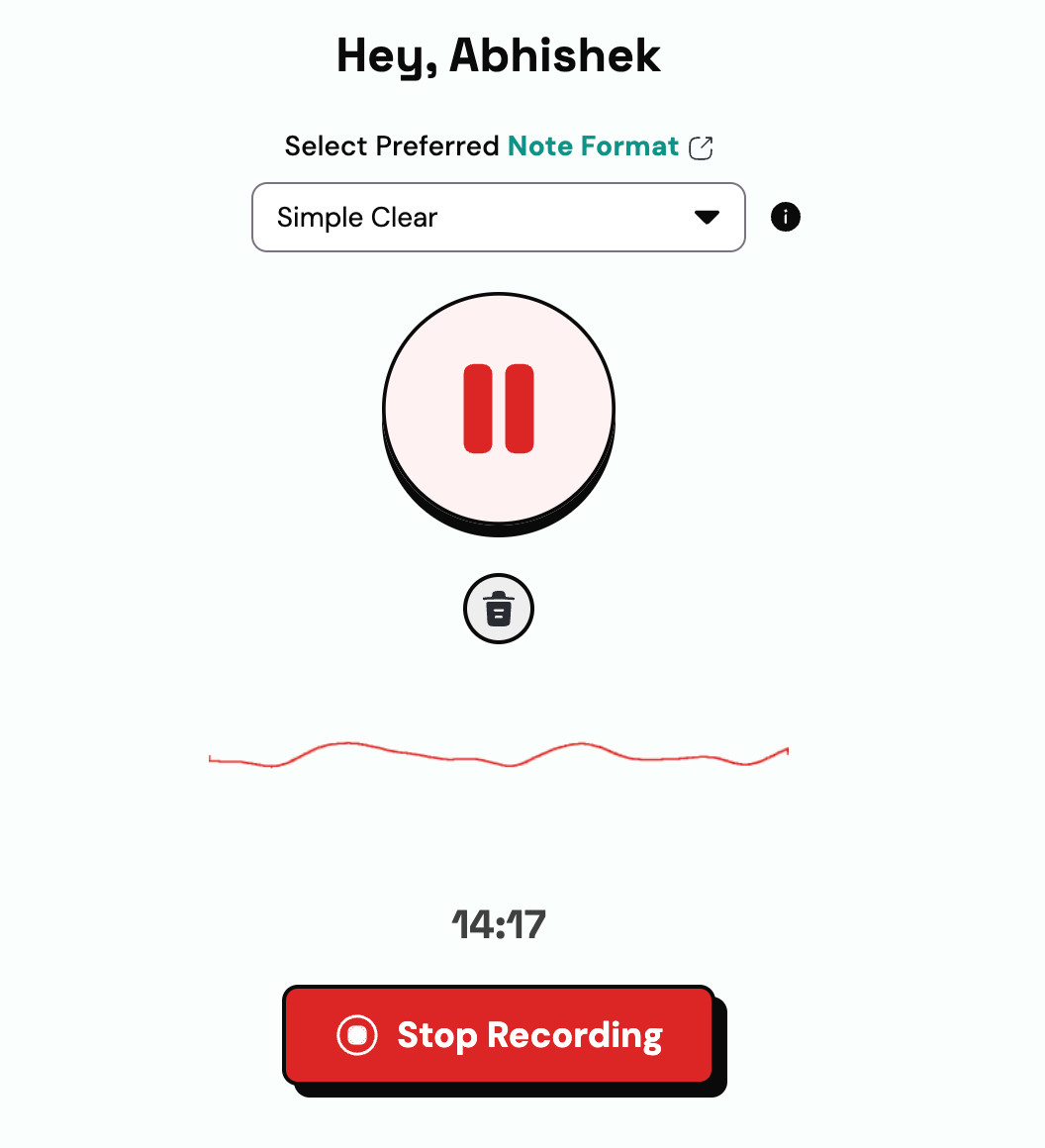Expand the Simple Clear format dropdown
This screenshot has height=1148, width=1045.
(x=499, y=218)
